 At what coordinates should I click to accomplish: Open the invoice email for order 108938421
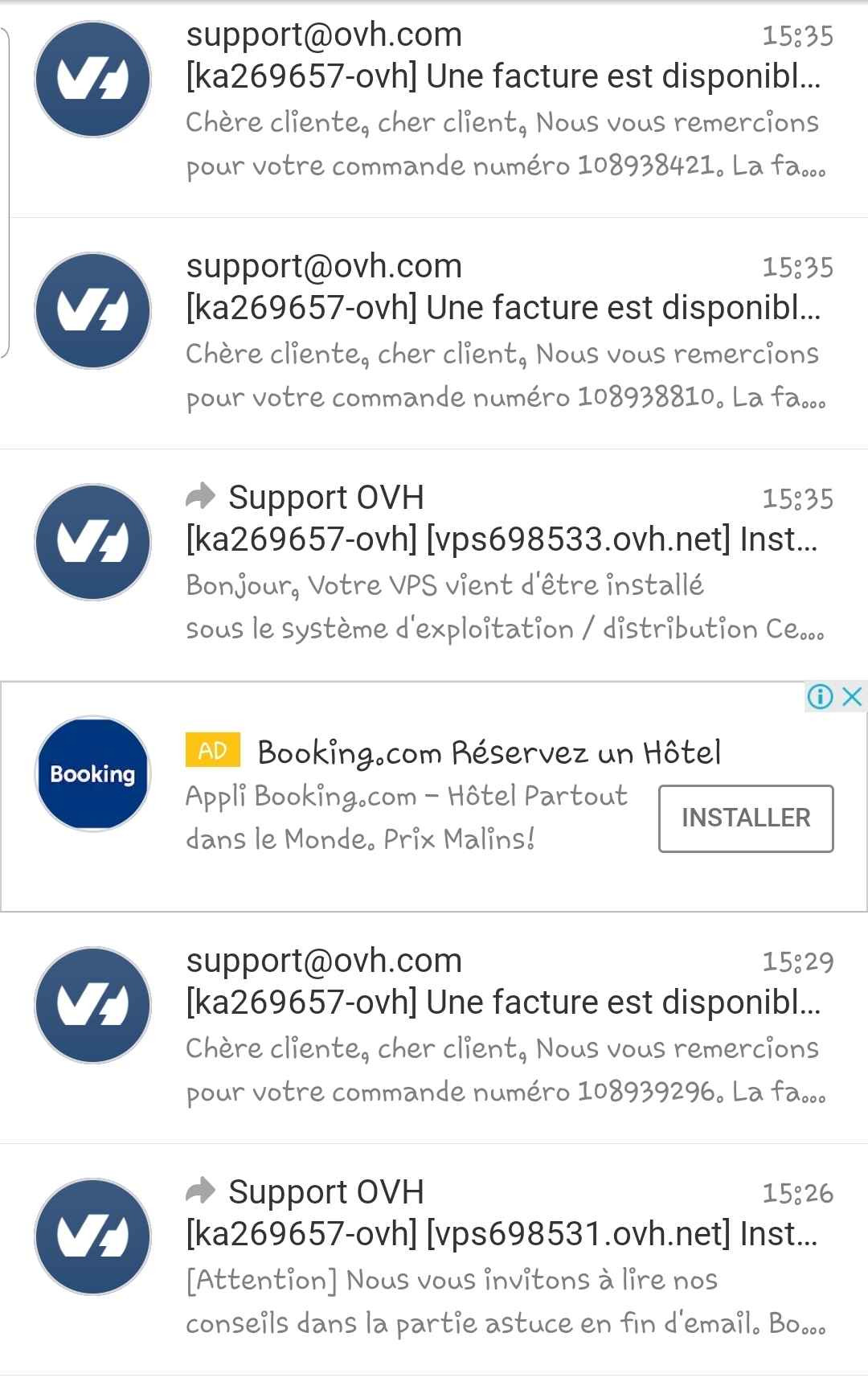502,100
